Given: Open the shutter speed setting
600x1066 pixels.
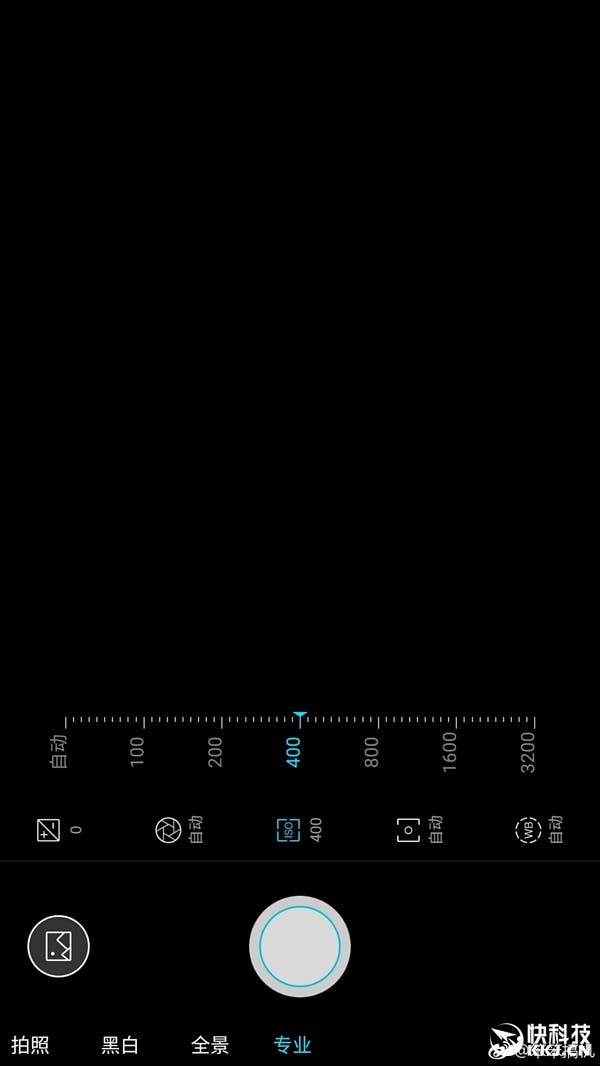Looking at the screenshot, I should (179, 829).
